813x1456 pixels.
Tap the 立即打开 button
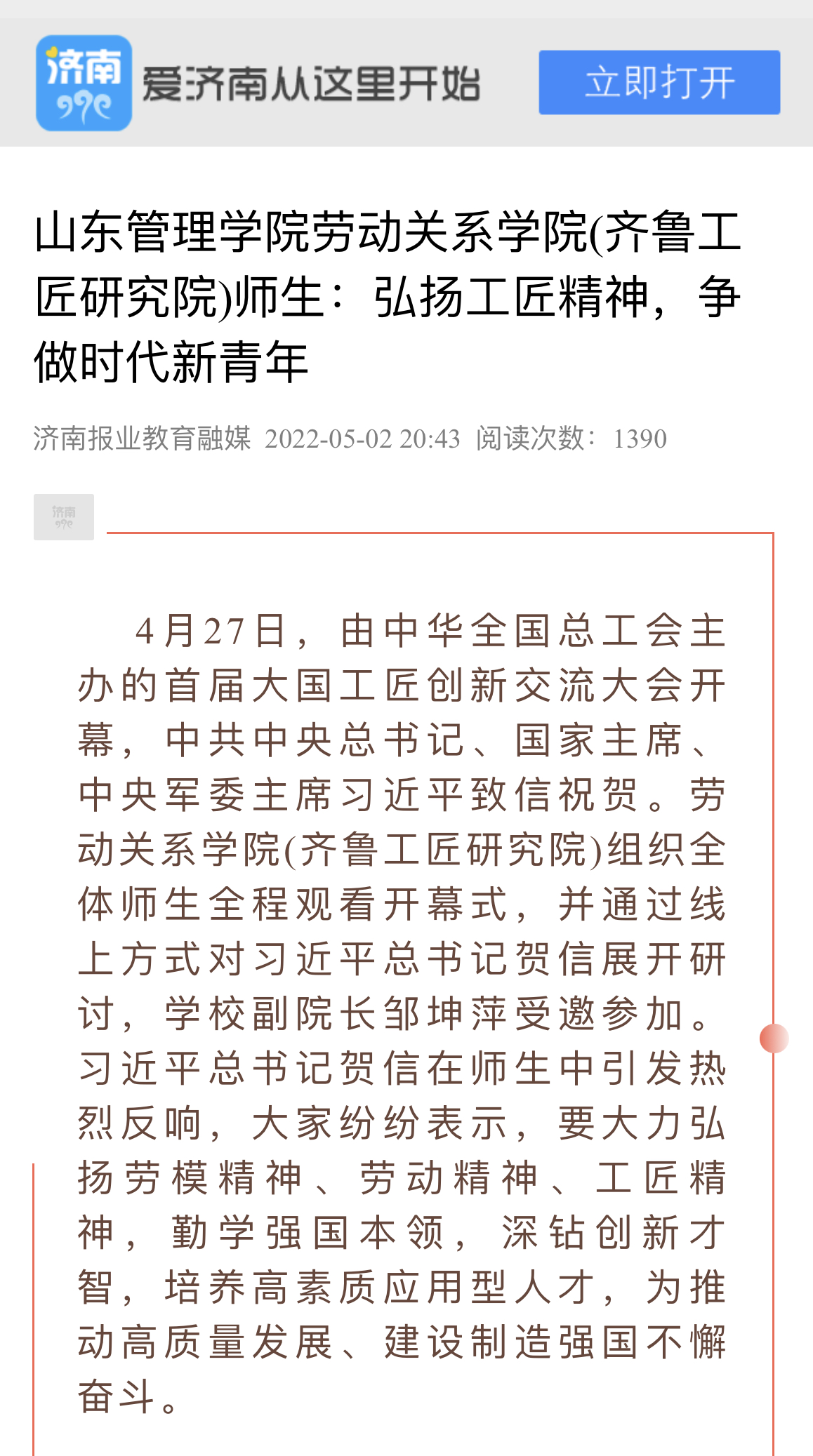(x=659, y=82)
